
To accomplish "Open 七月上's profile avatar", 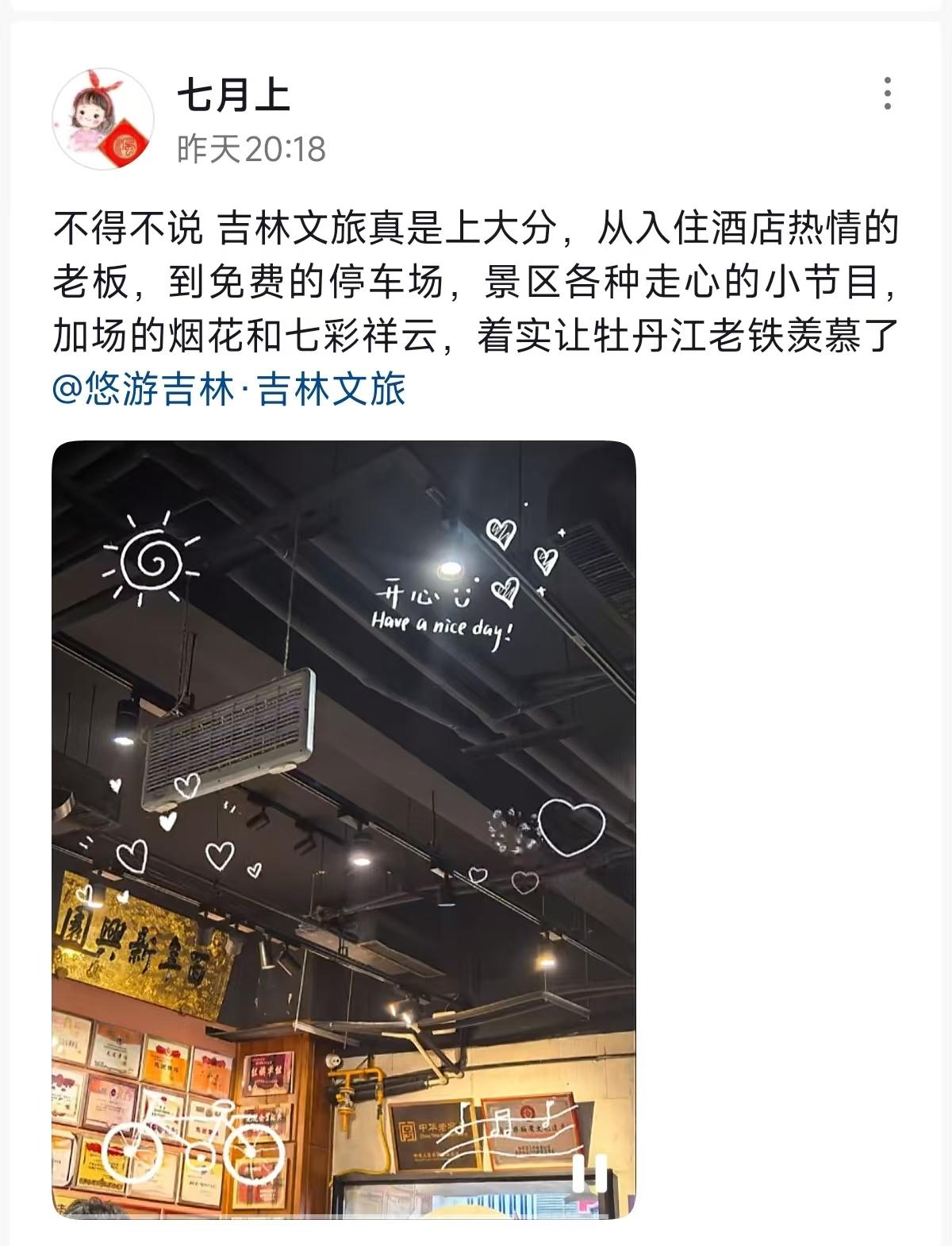I will 102,119.
